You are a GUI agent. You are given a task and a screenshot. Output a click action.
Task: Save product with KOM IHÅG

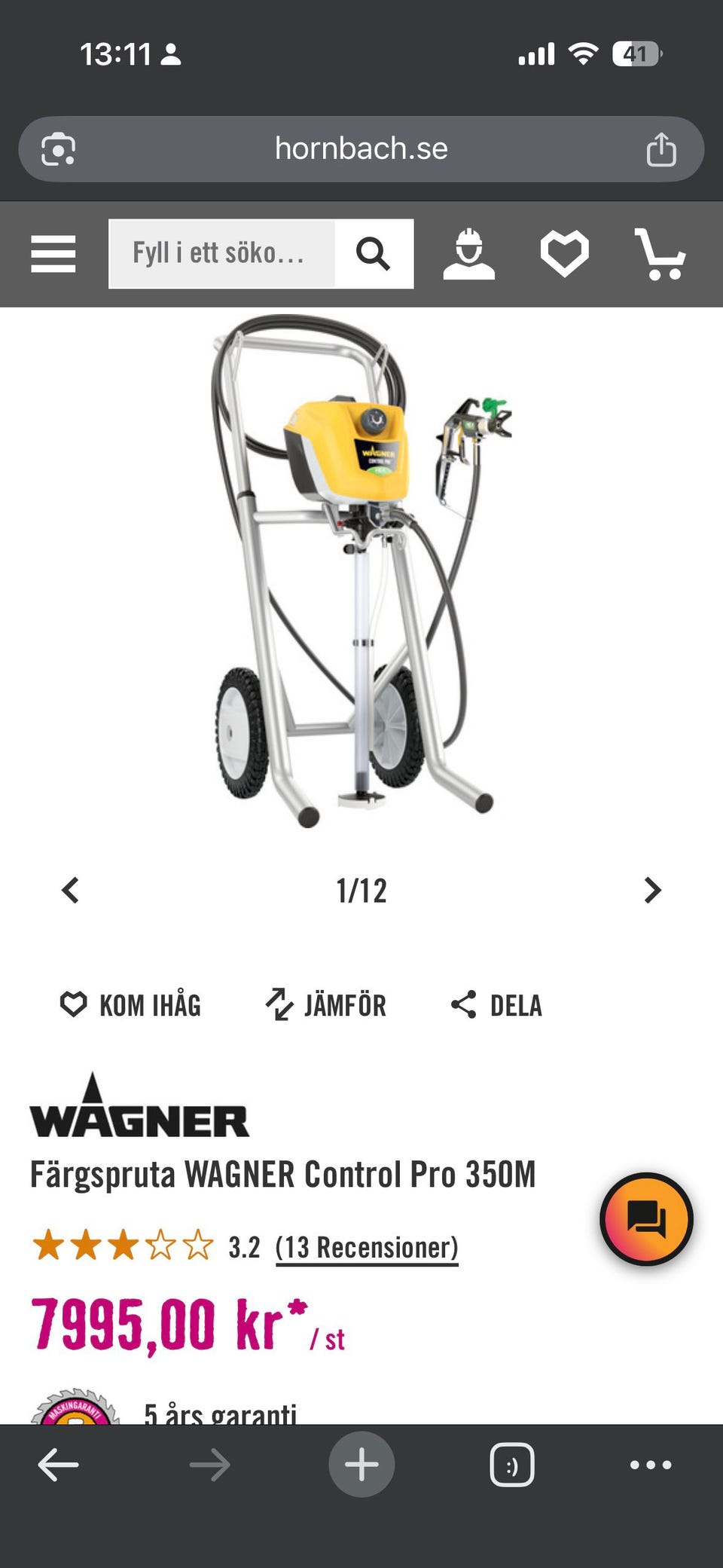130,1005
